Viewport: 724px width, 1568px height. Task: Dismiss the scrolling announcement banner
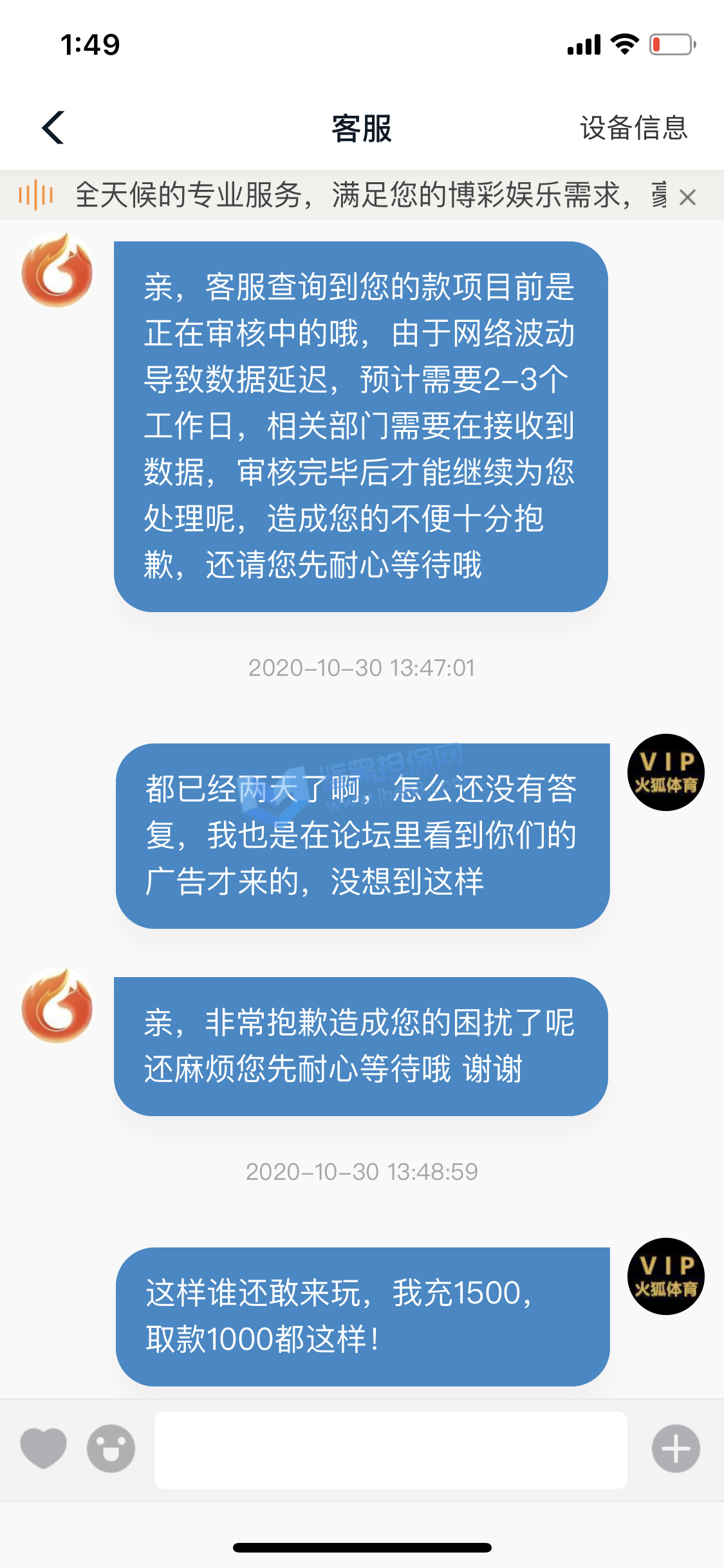(687, 197)
